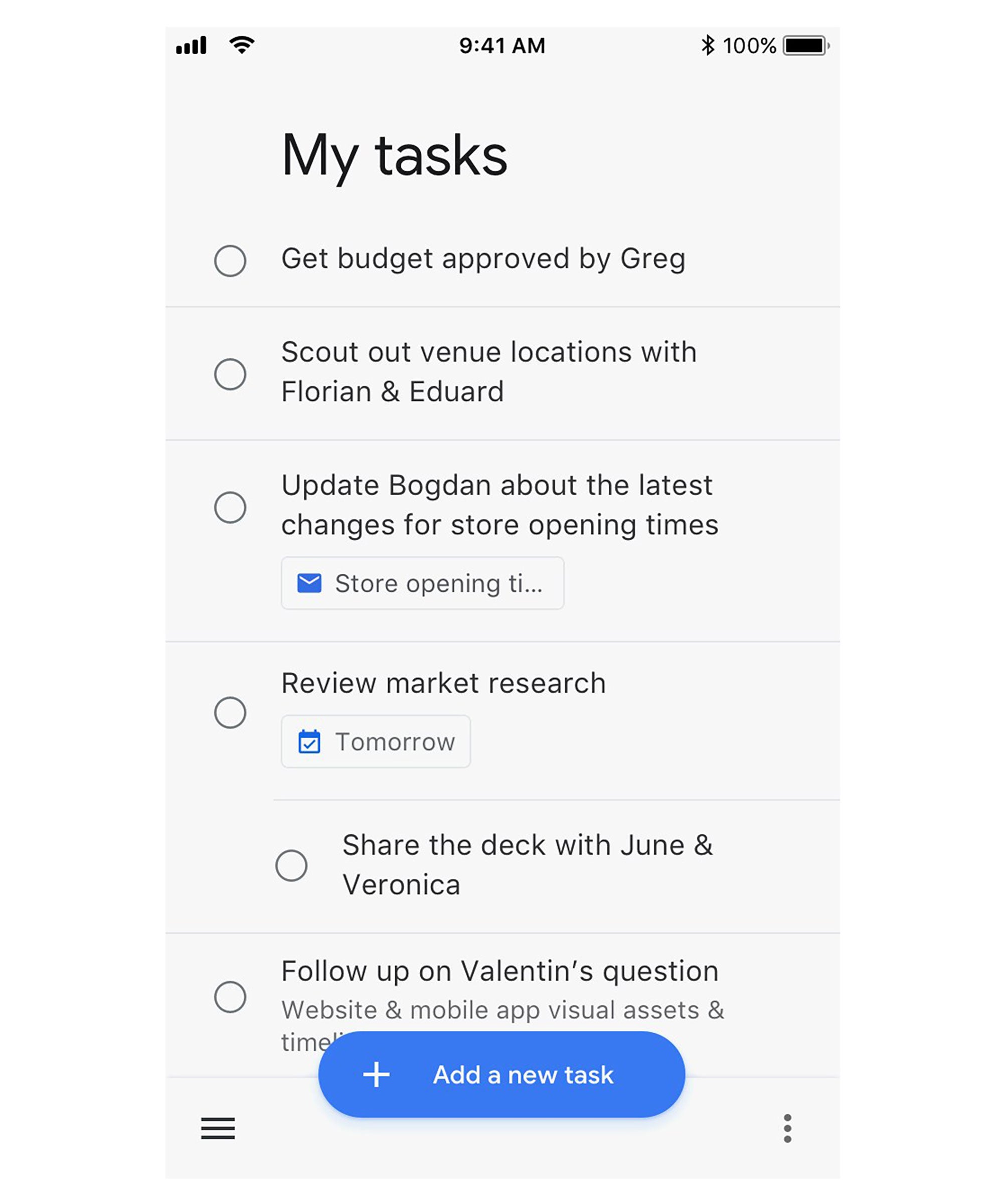This screenshot has width=1003, height=1204.
Task: Open the 'Store opening ti...' email chip
Action: [422, 583]
